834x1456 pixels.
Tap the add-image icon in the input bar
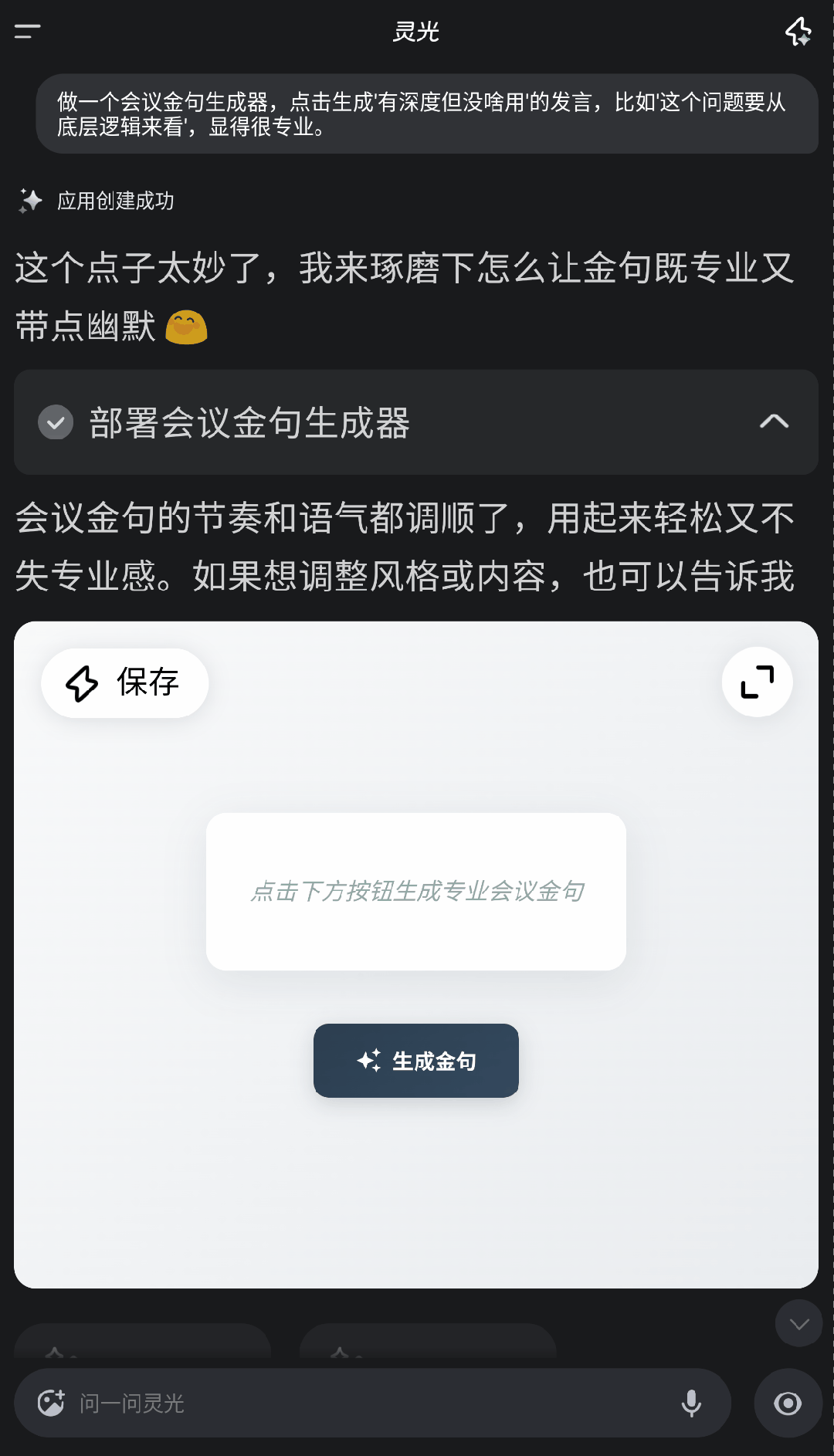(x=51, y=1404)
